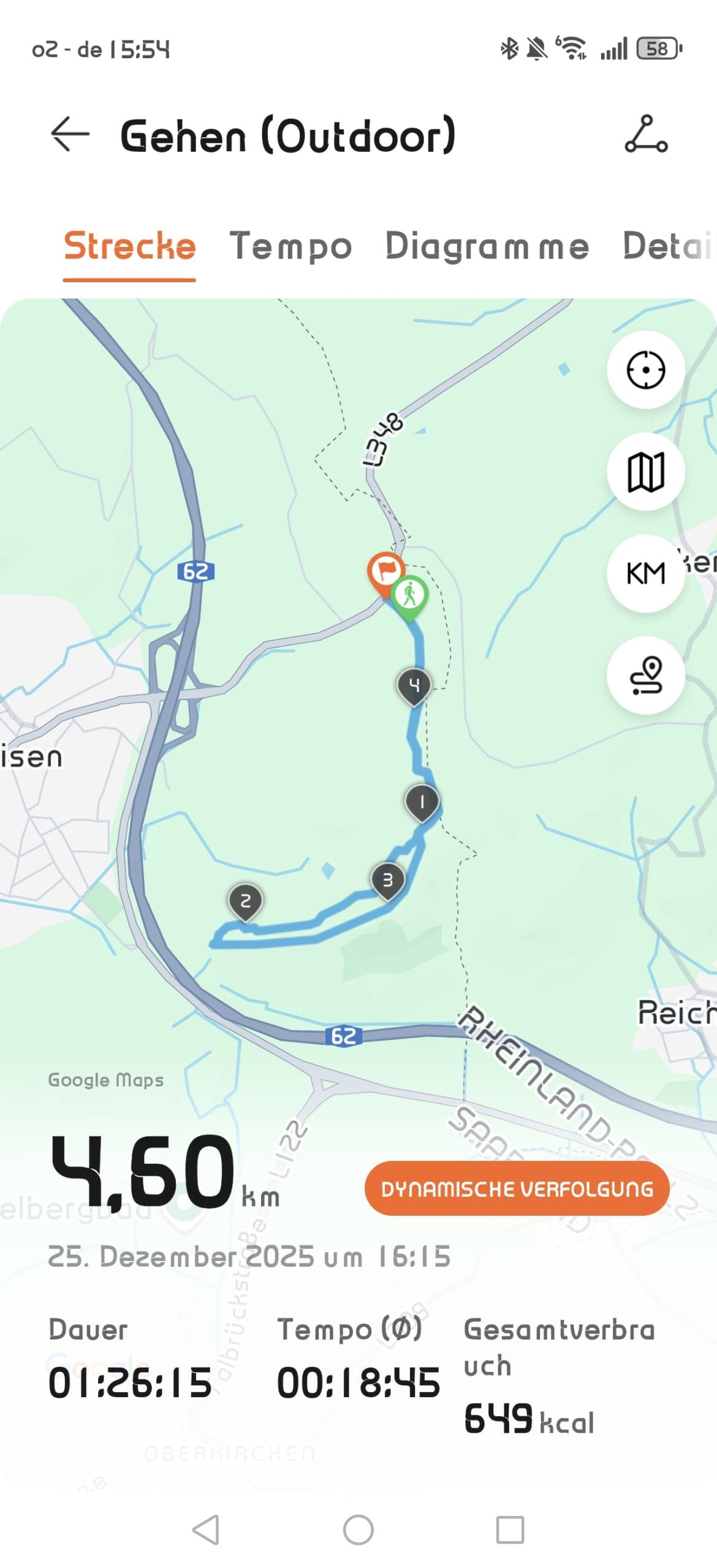717x1568 pixels.
Task: Tap the system home button
Action: pyautogui.click(x=358, y=1530)
